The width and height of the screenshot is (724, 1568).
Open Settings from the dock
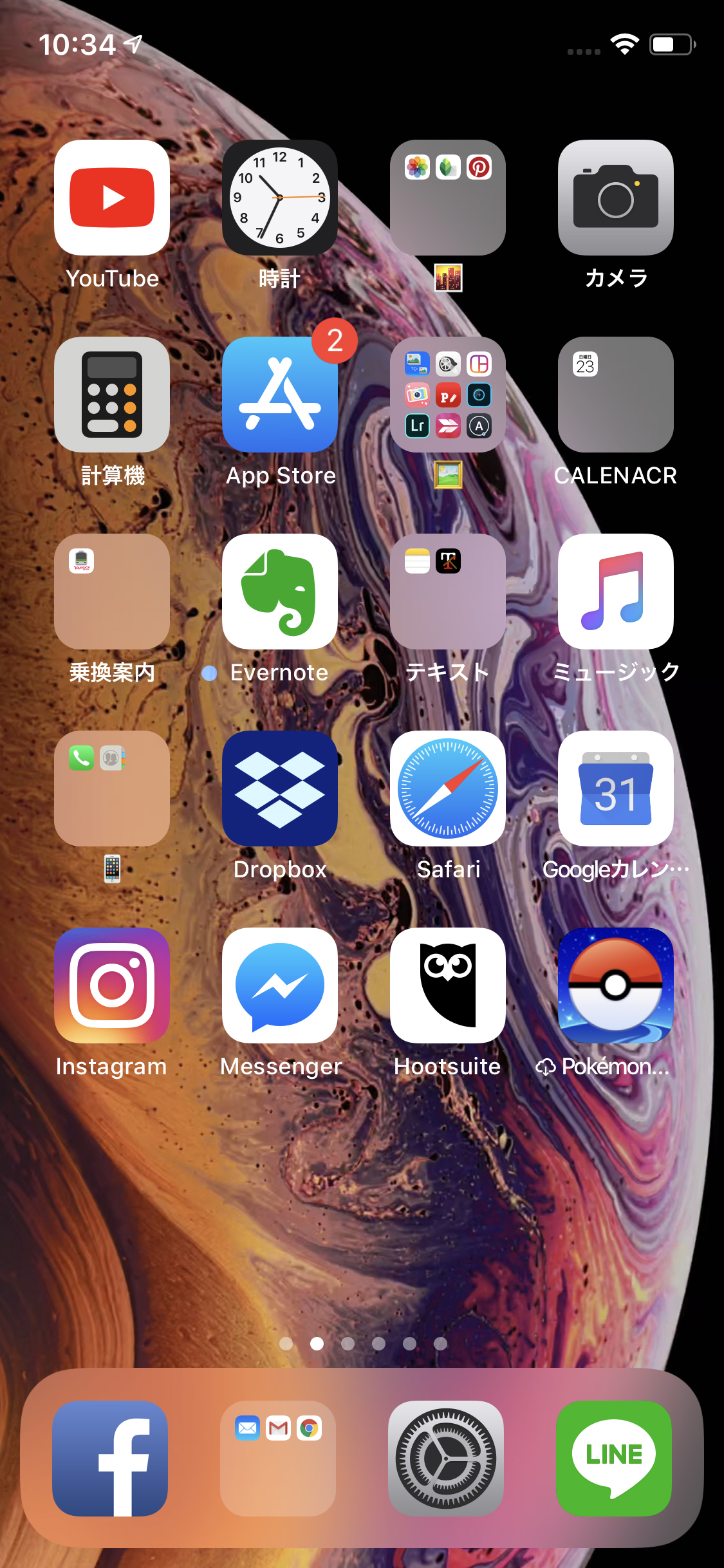coord(446,1459)
